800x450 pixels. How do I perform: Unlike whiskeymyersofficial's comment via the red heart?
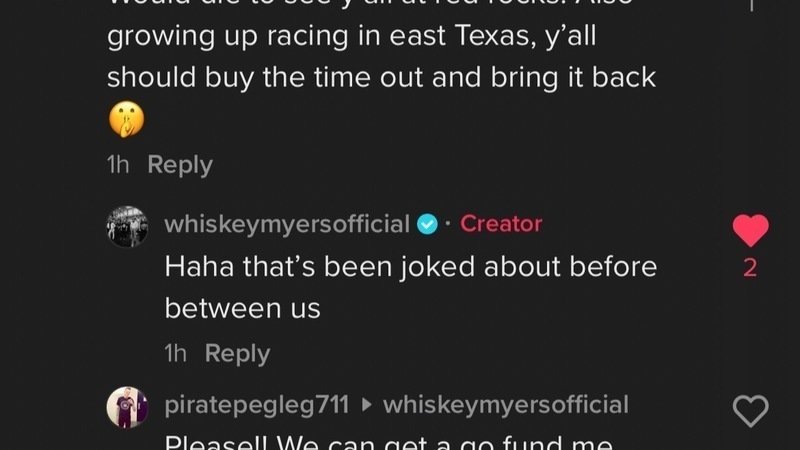(751, 231)
